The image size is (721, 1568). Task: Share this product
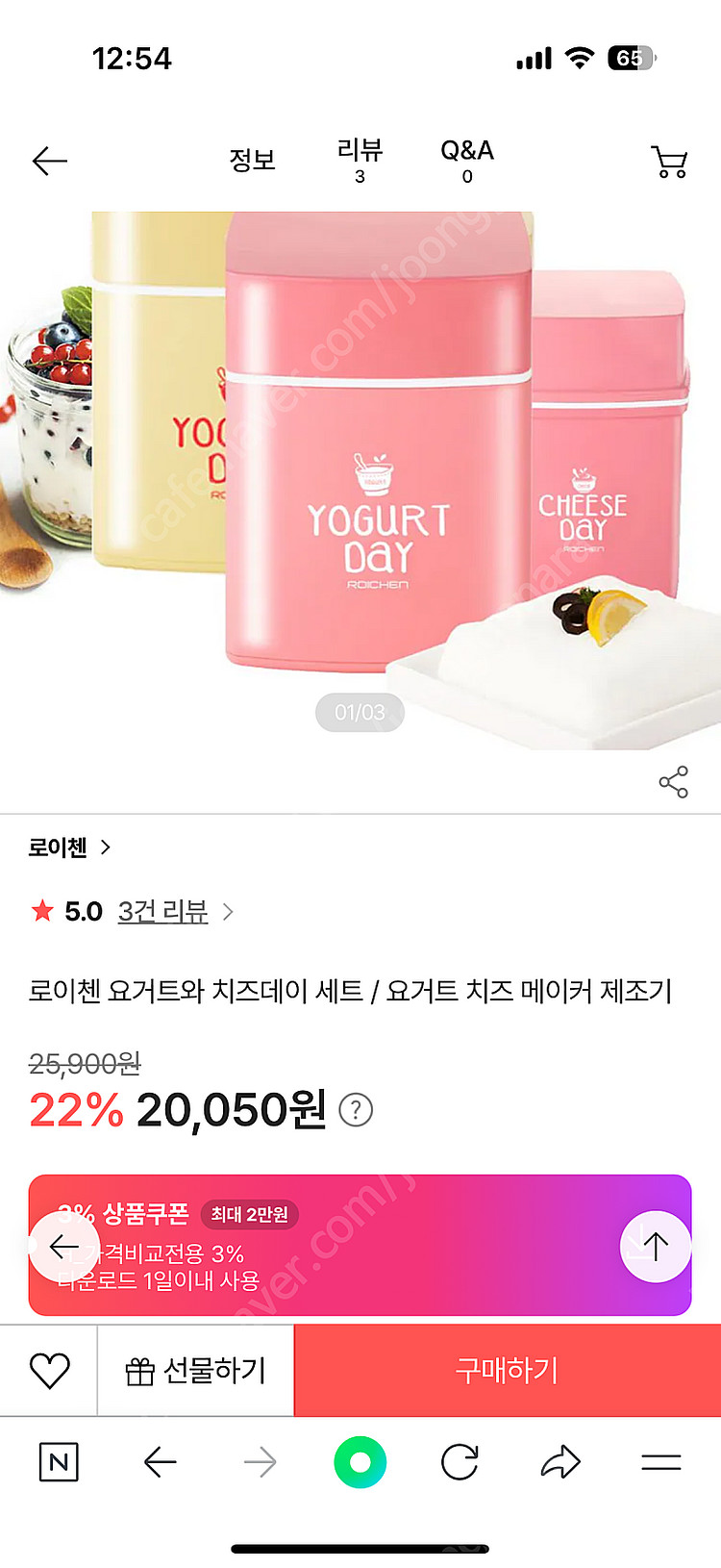pyautogui.click(x=673, y=782)
